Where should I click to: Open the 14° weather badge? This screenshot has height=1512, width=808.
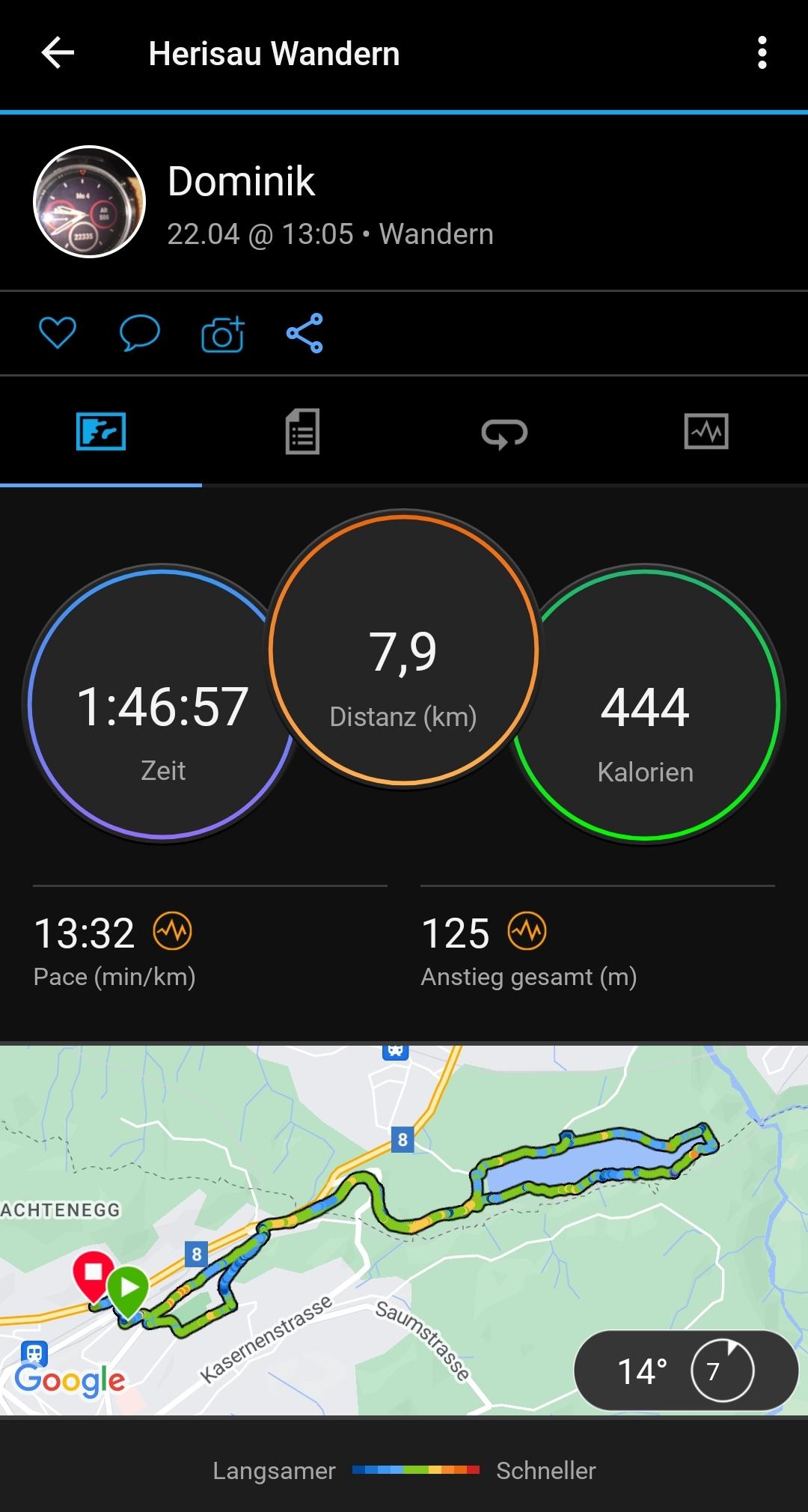pos(685,1371)
